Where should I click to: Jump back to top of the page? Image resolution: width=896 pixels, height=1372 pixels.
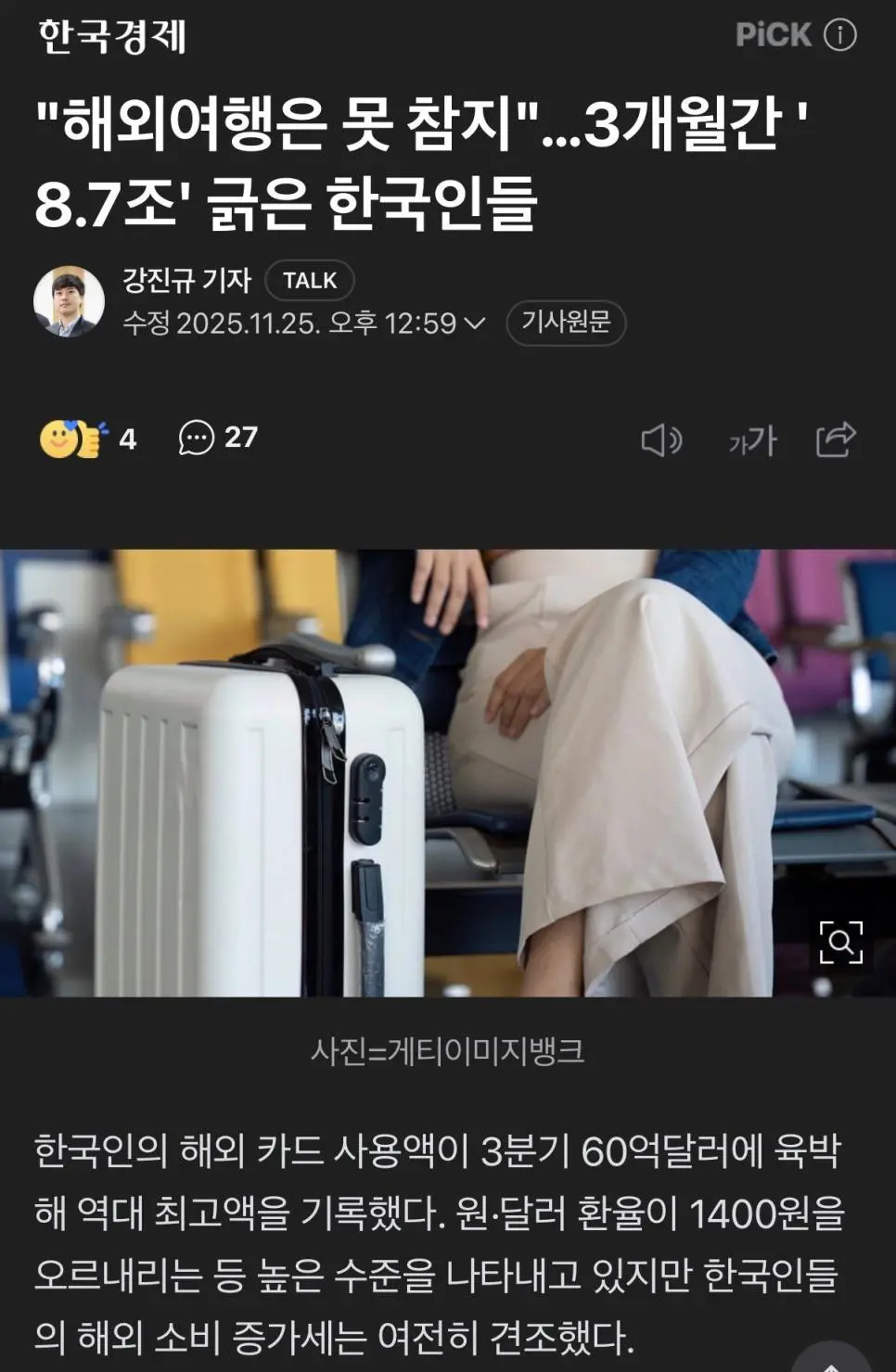(832, 1361)
